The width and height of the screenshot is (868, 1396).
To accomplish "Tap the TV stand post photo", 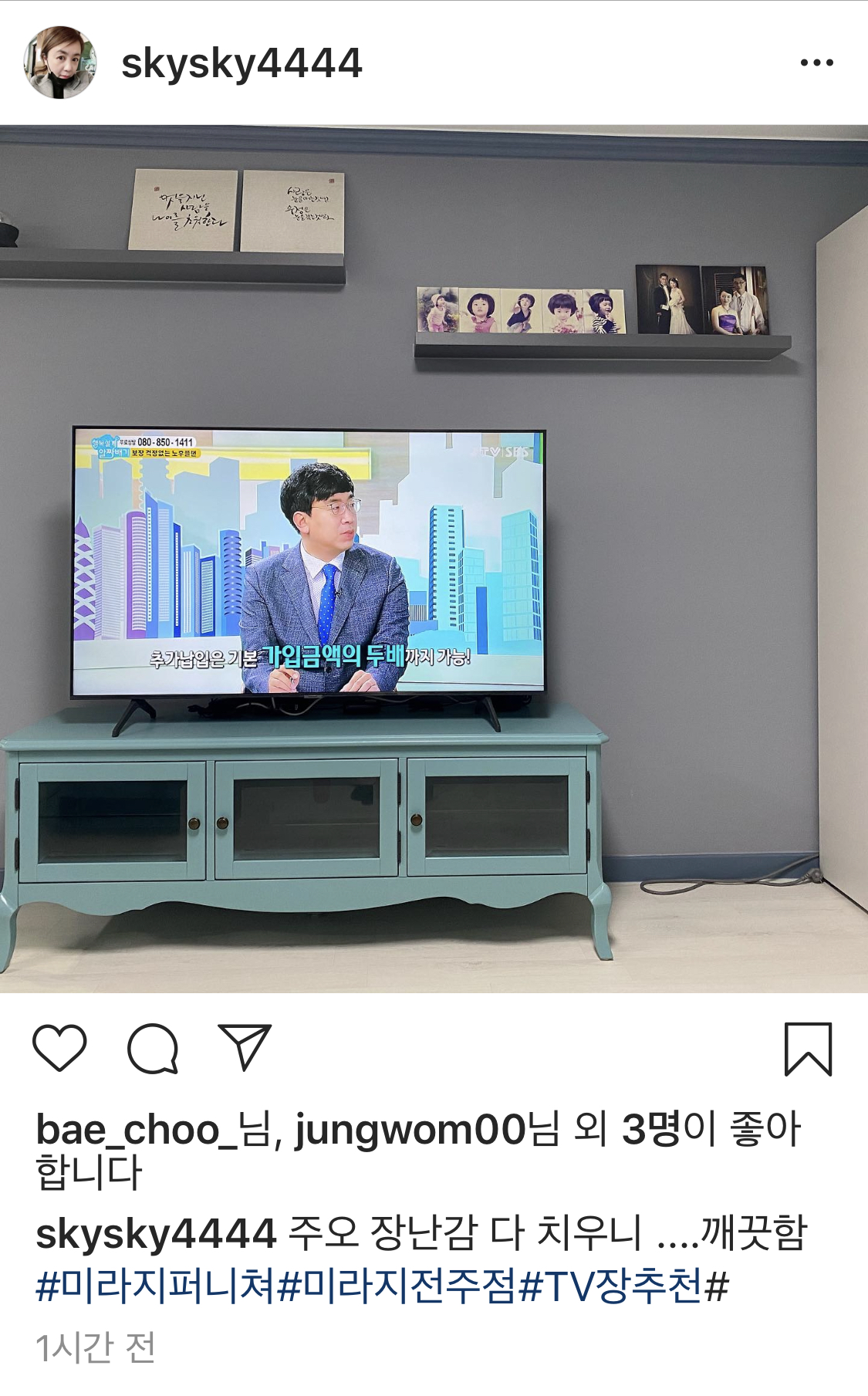I will pyautogui.click(x=434, y=559).
